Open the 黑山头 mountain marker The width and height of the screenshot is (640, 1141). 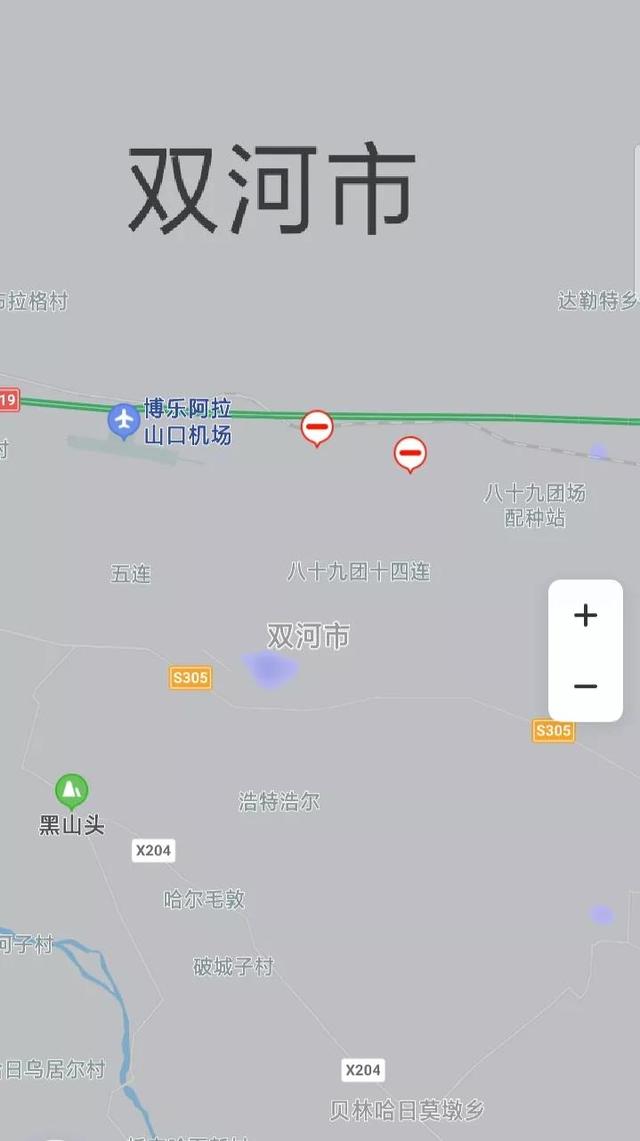[71, 791]
